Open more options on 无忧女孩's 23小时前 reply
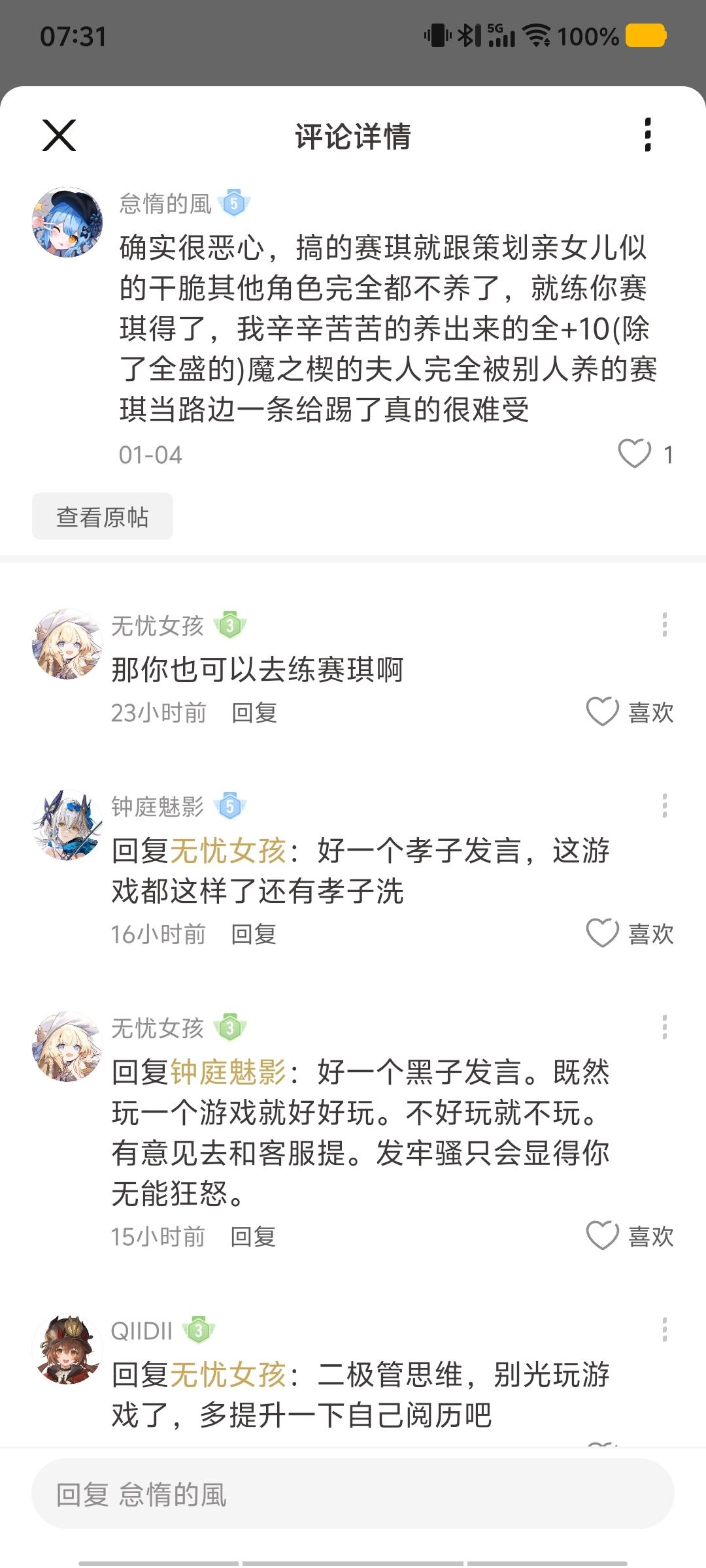The width and height of the screenshot is (706, 1568). pyautogui.click(x=664, y=625)
